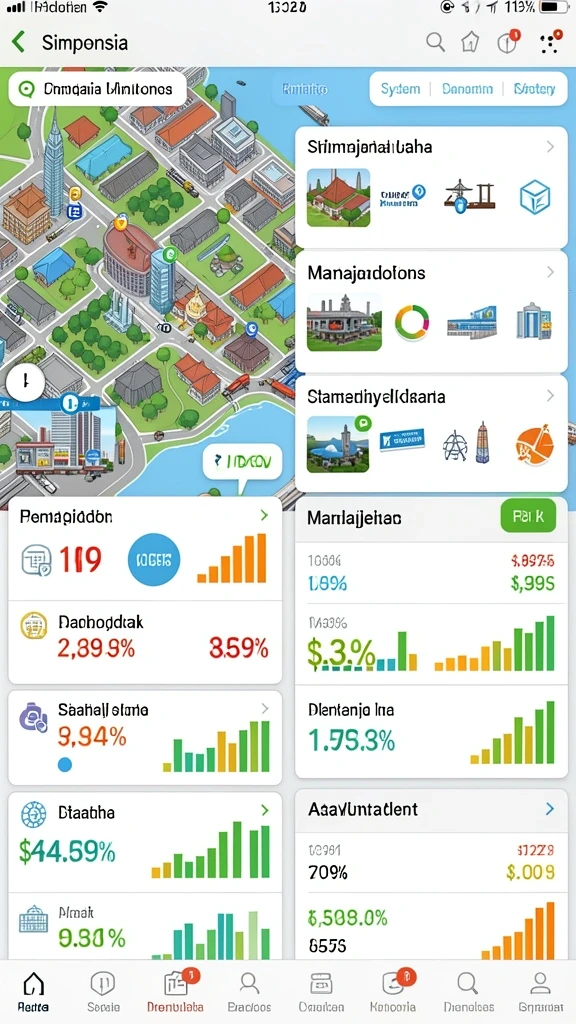The width and height of the screenshot is (576, 1024).
Task: Switch to the home tab in bottom bar
Action: [33, 992]
